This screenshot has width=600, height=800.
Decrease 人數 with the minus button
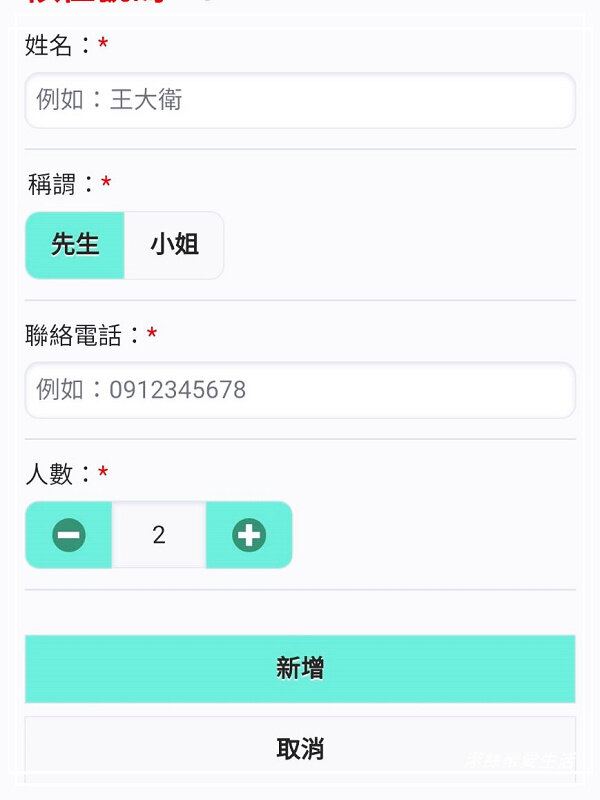69,535
